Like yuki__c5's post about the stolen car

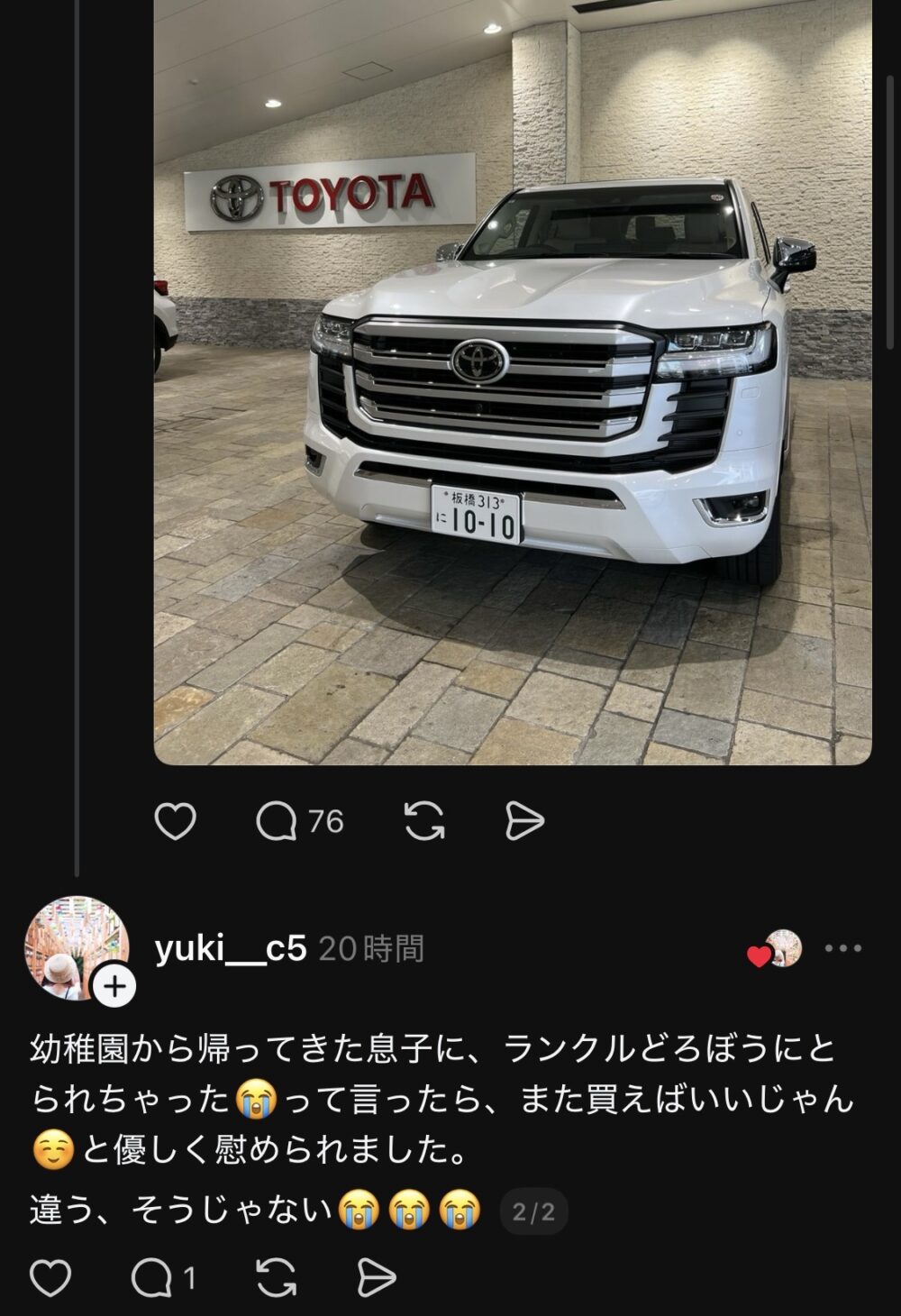click(50, 1277)
